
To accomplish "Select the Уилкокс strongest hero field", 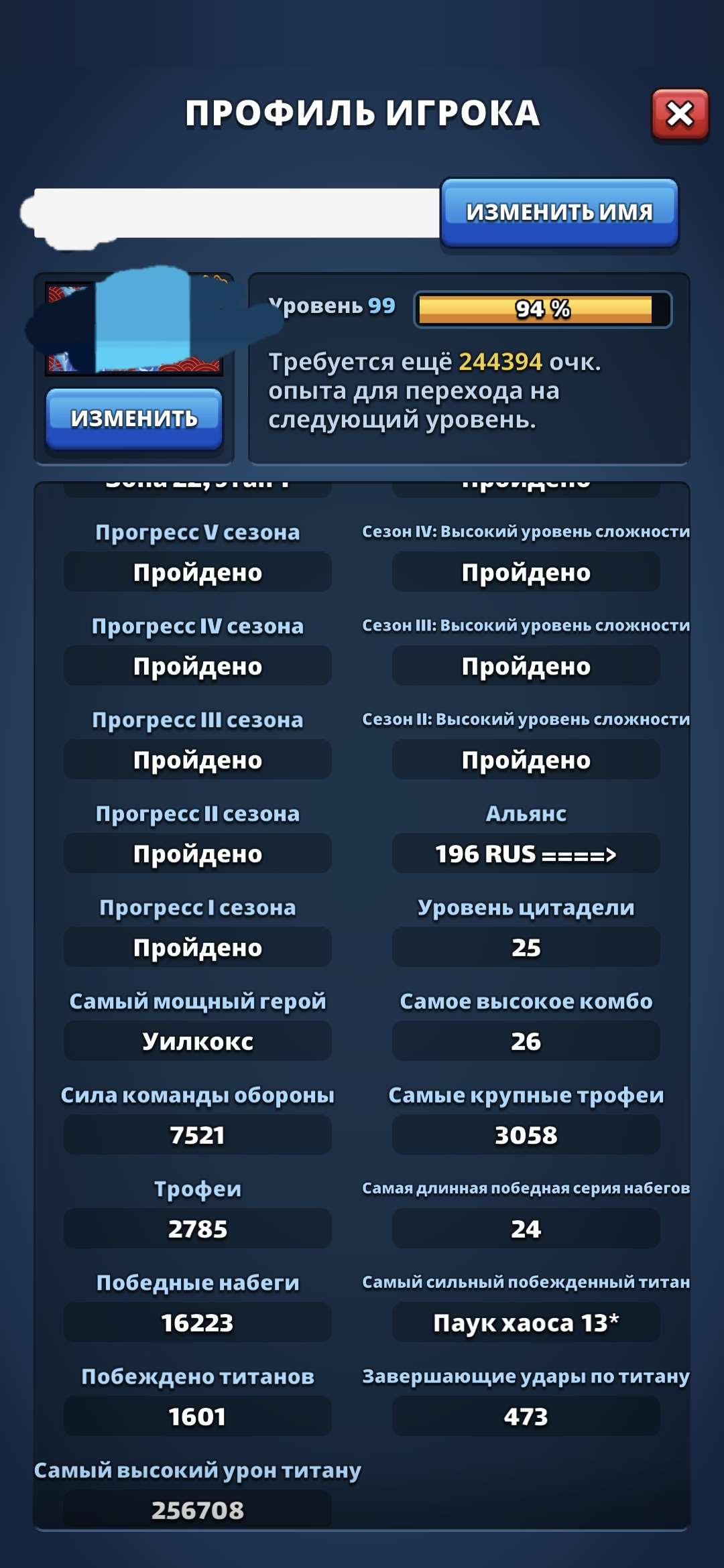I will click(x=198, y=1041).
